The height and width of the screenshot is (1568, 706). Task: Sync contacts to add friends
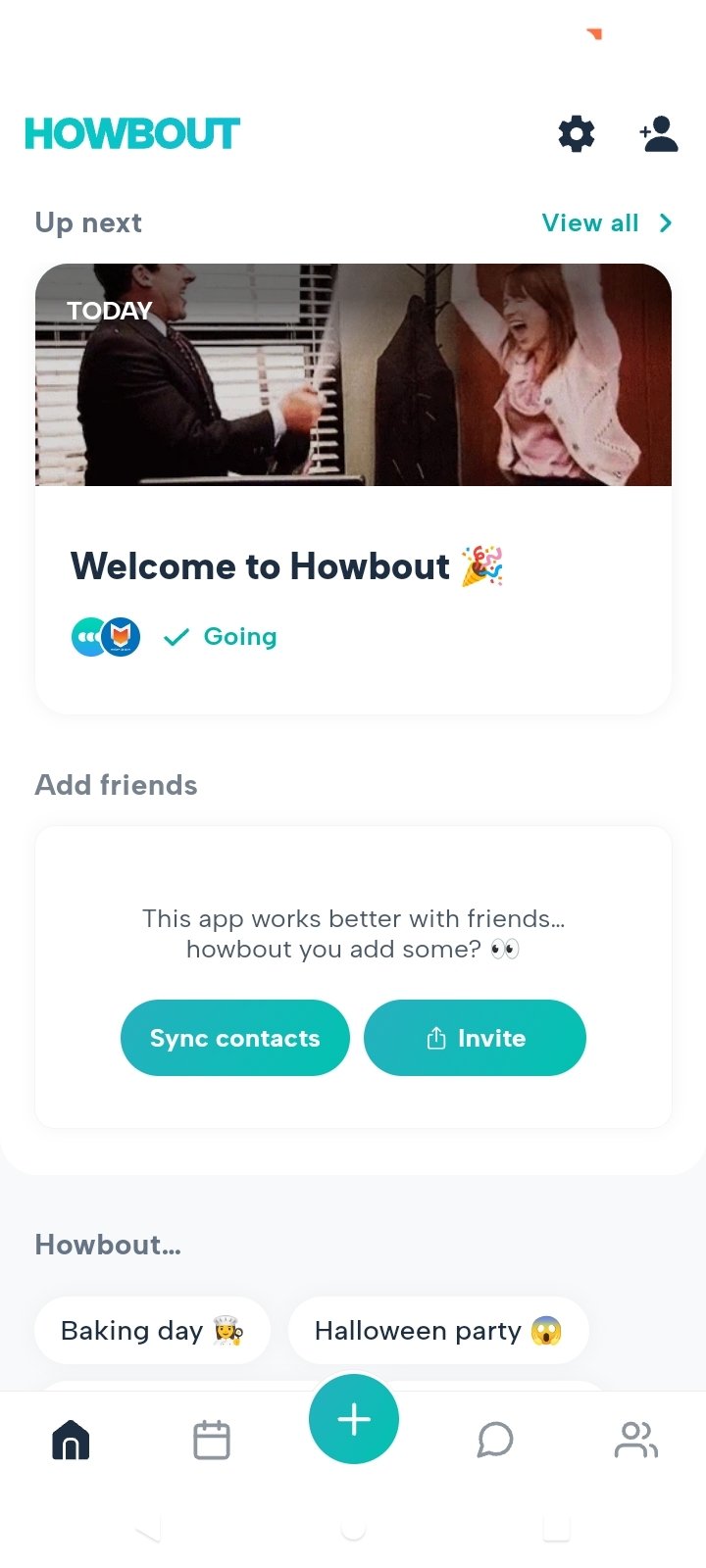(x=235, y=1038)
